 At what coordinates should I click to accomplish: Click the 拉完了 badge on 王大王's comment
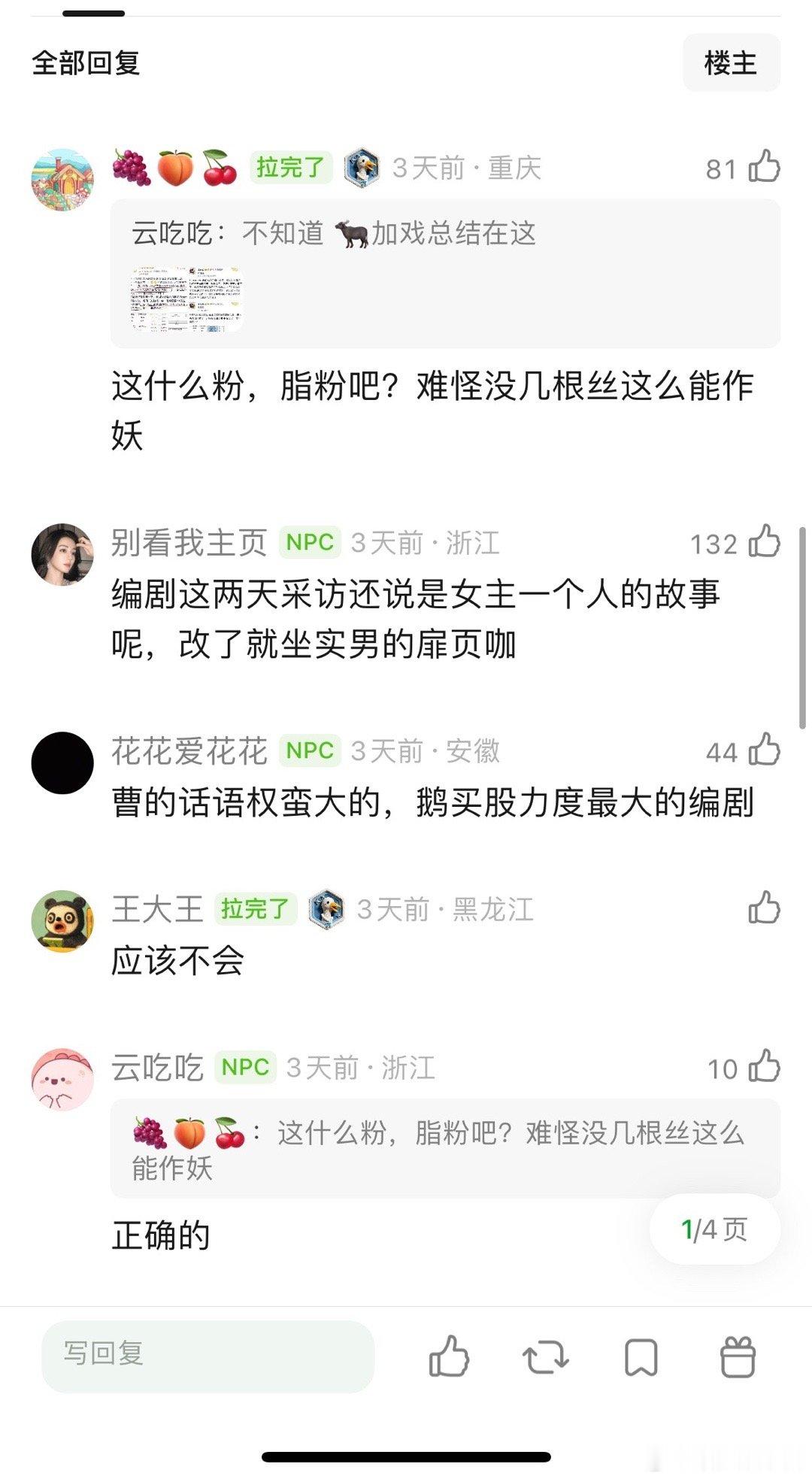coord(257,911)
